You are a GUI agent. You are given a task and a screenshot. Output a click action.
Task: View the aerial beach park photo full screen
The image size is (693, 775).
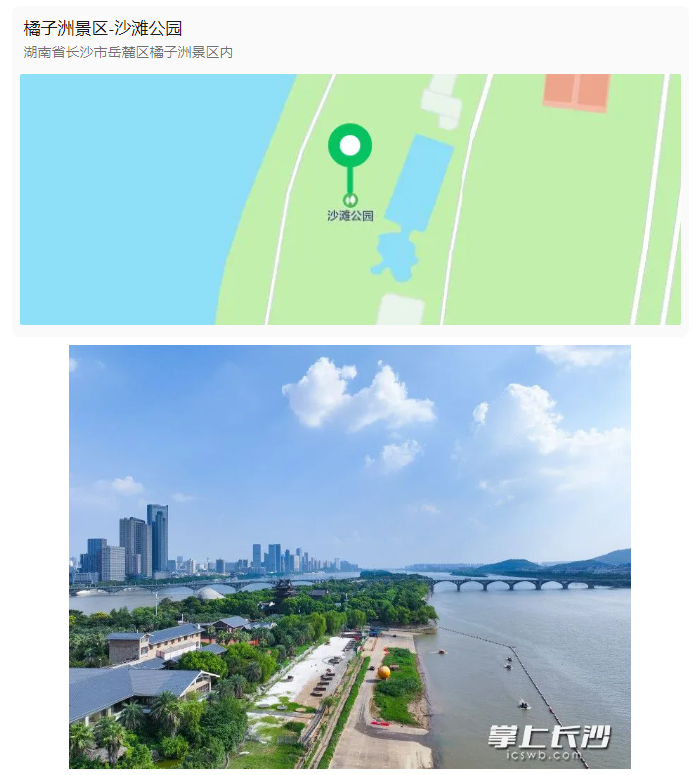tap(349, 556)
